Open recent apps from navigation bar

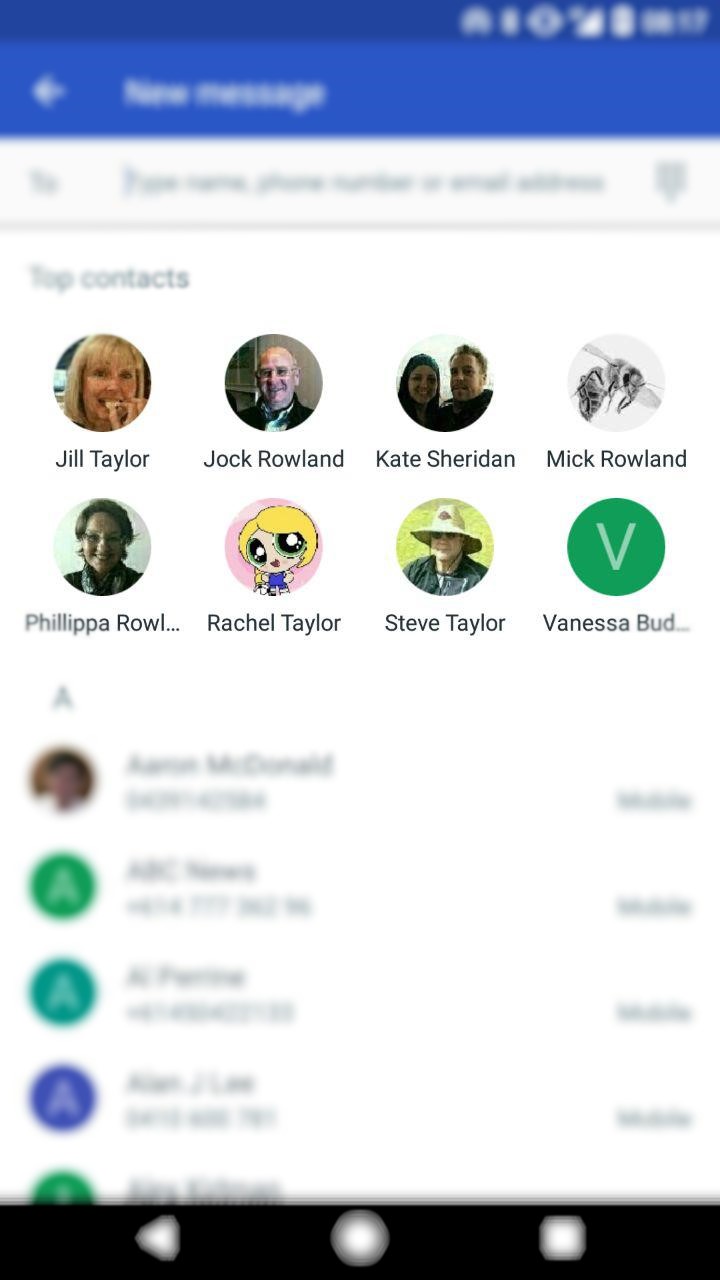tap(562, 1238)
